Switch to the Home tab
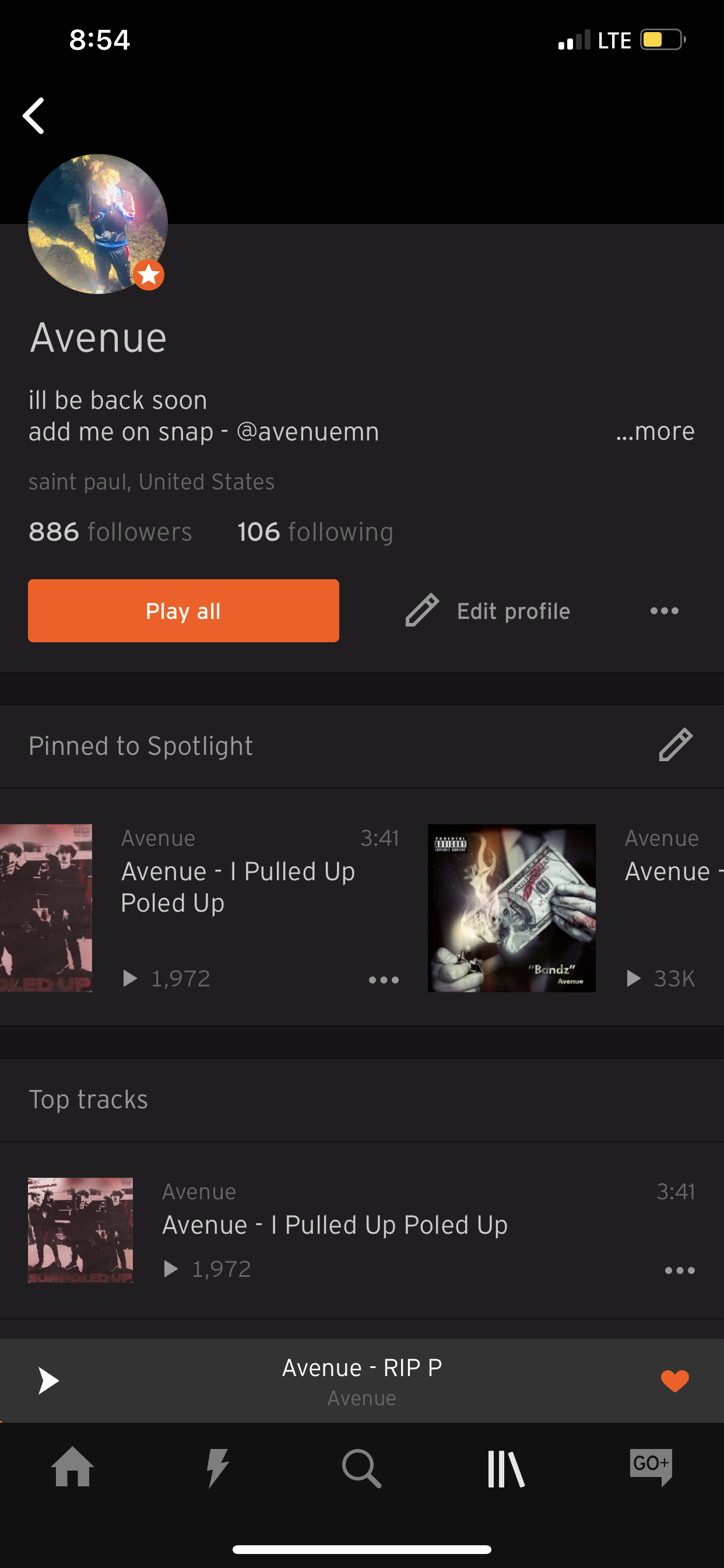 pyautogui.click(x=72, y=1468)
